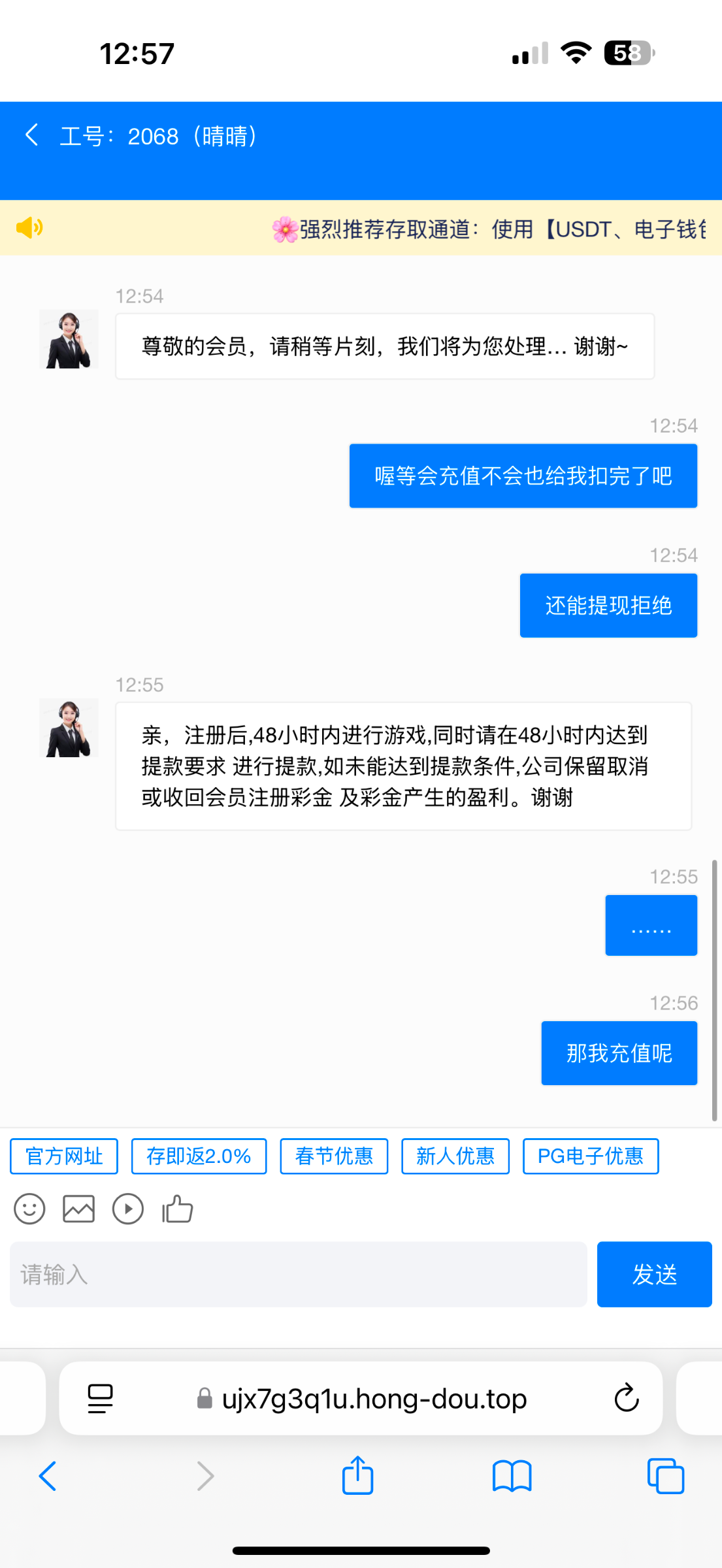Screen dimensions: 722x1568
Task: Open Safari bookmarks
Action: point(512,1476)
